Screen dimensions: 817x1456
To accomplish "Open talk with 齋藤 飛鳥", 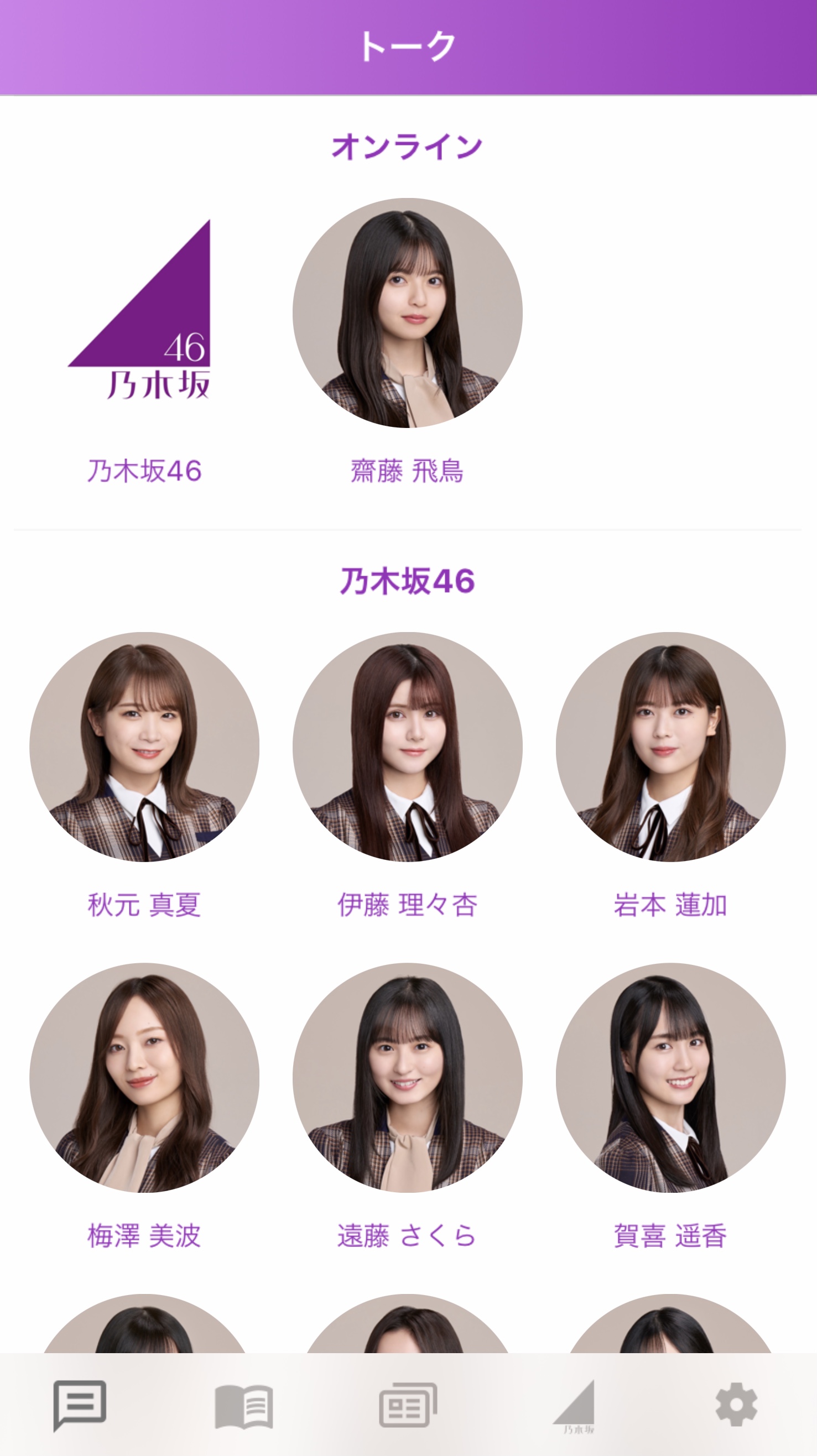I will pos(407,312).
